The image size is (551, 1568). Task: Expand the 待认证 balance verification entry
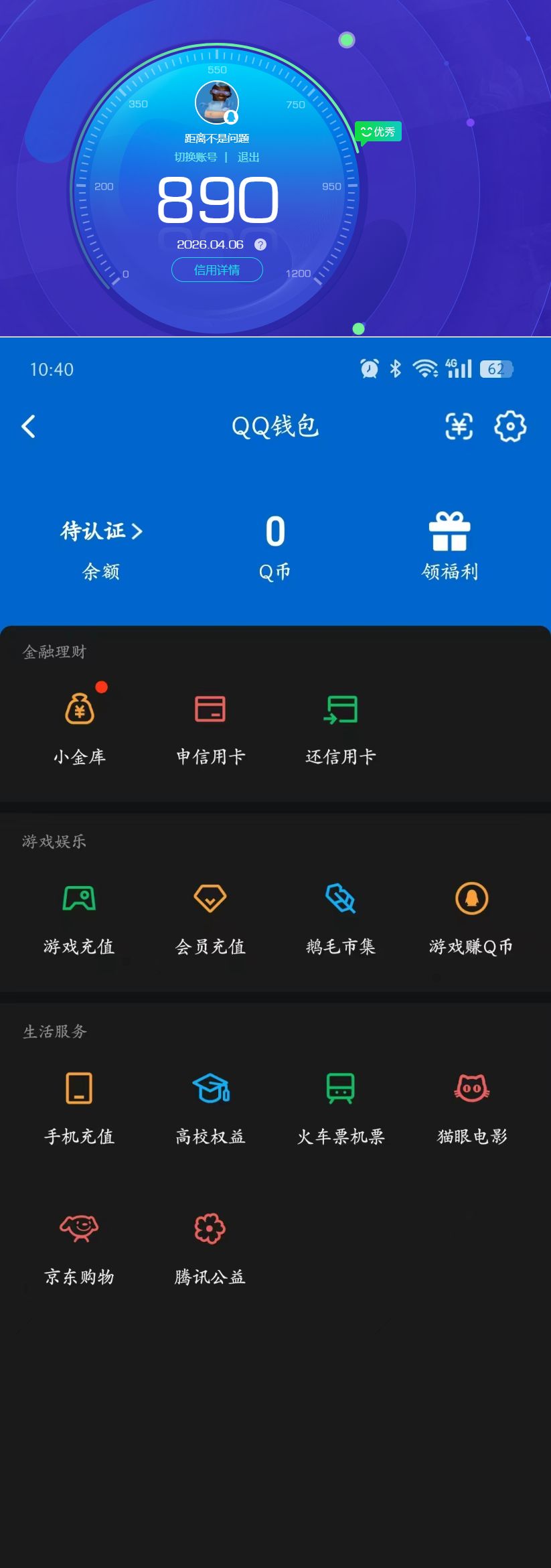click(100, 530)
